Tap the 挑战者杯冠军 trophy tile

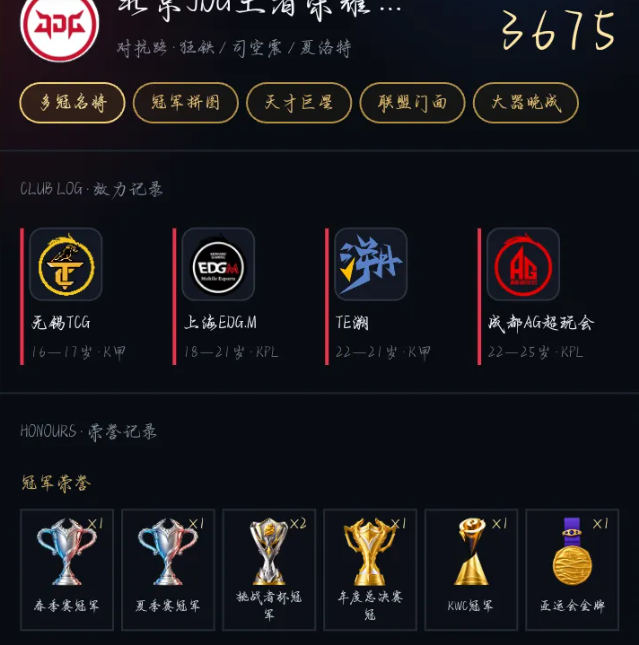tap(269, 570)
